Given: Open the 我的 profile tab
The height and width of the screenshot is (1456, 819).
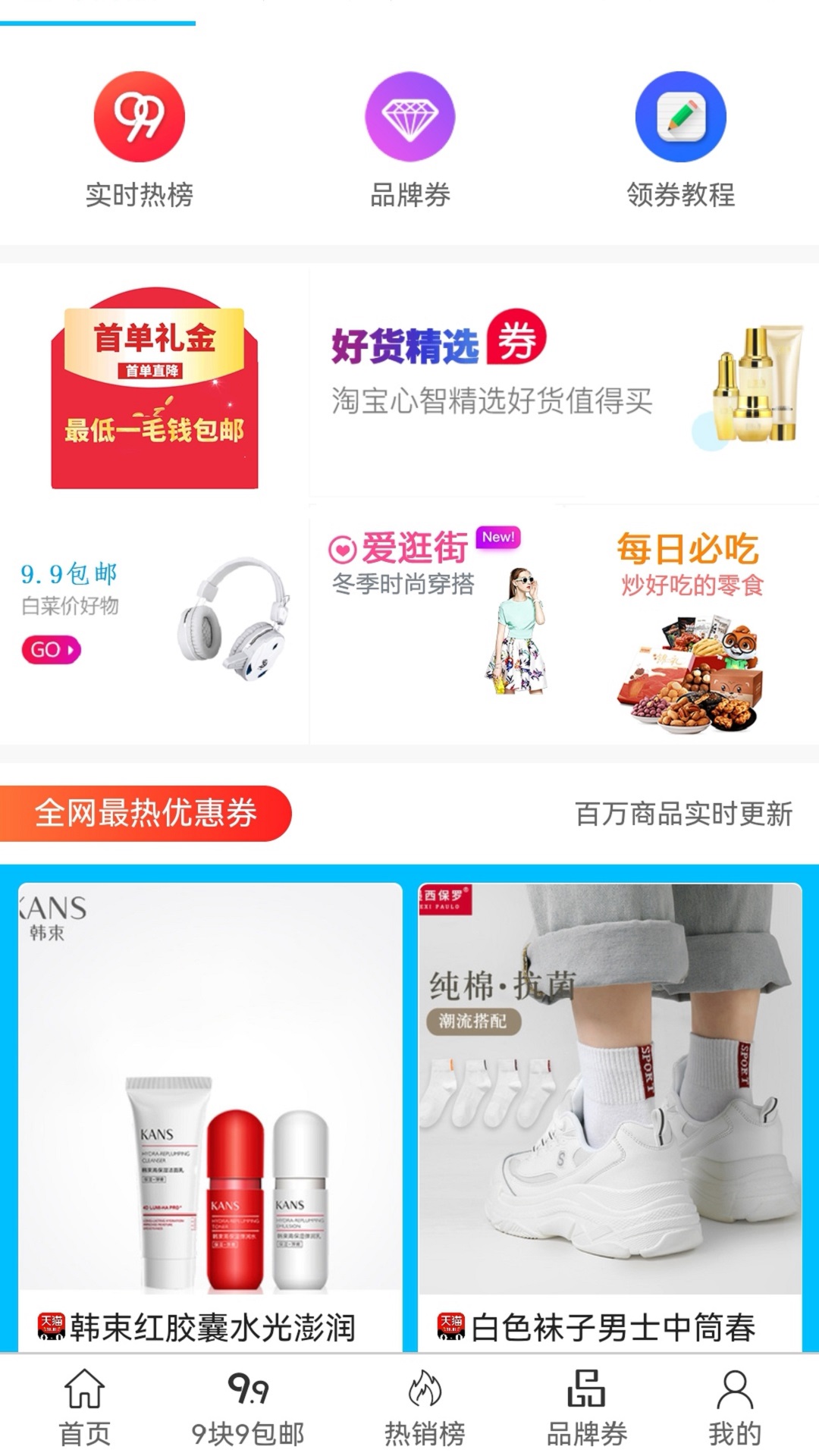Looking at the screenshot, I should (x=734, y=1407).
